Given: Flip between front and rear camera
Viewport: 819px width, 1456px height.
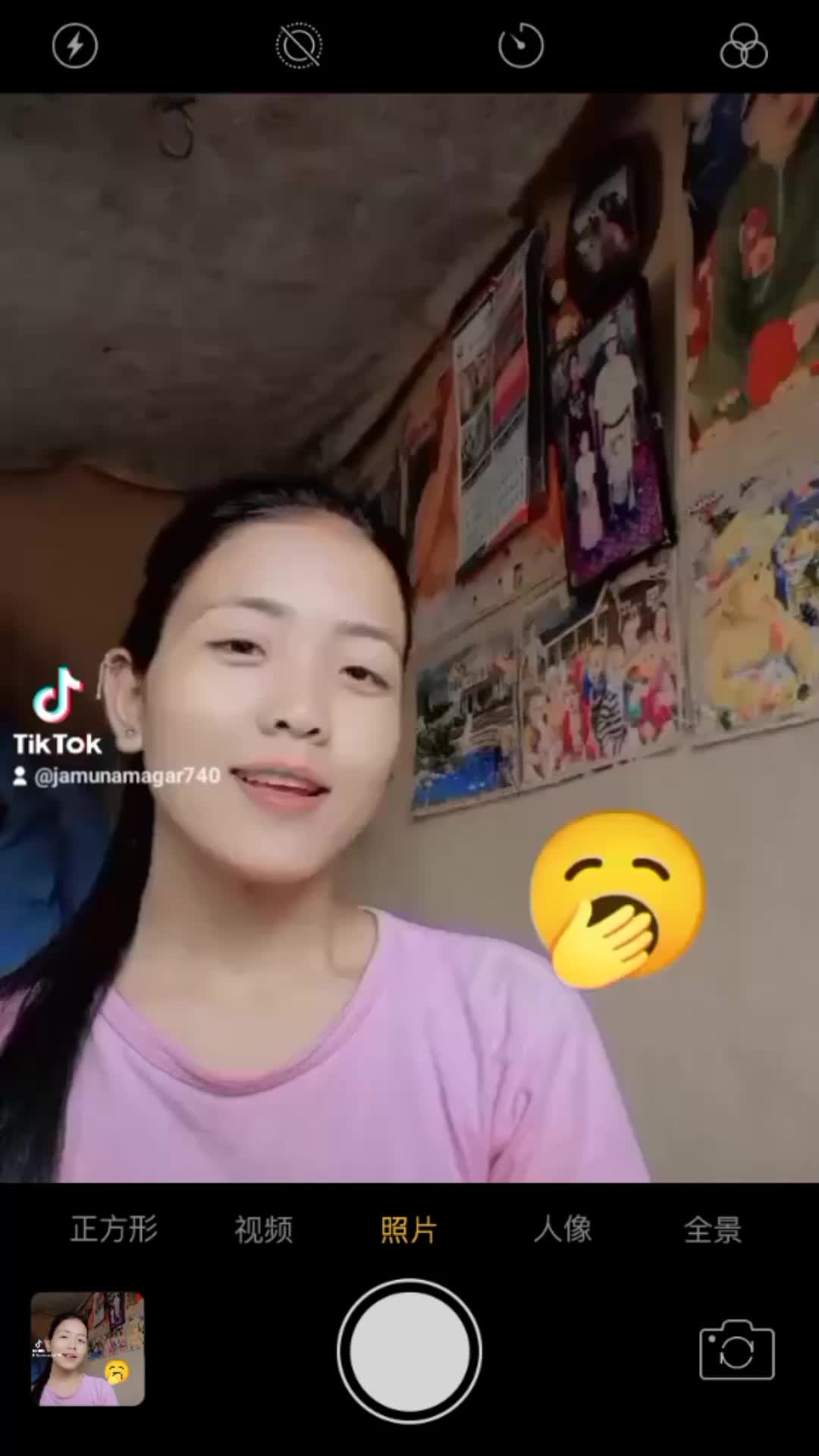Looking at the screenshot, I should pos(736,1351).
